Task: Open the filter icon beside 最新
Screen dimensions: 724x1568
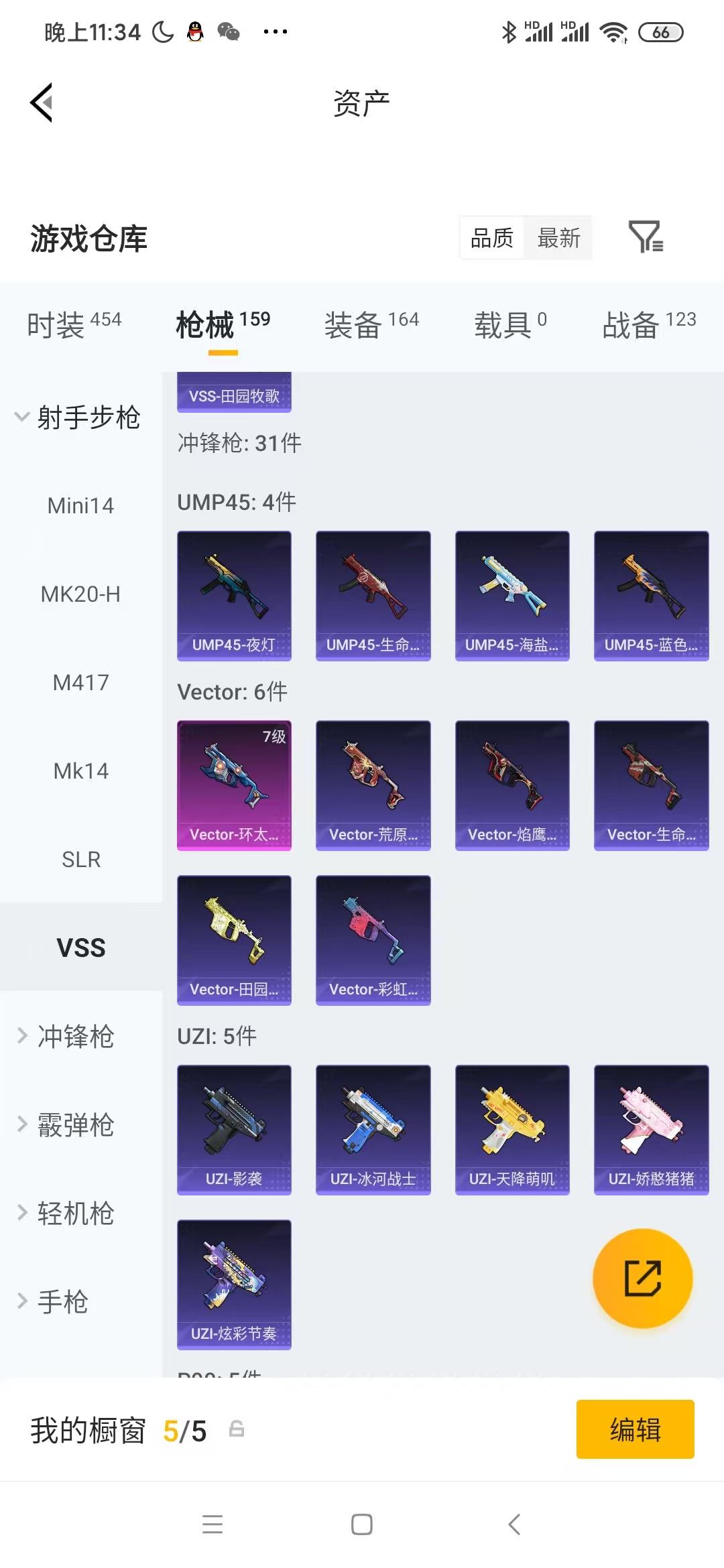Action: 646,237
